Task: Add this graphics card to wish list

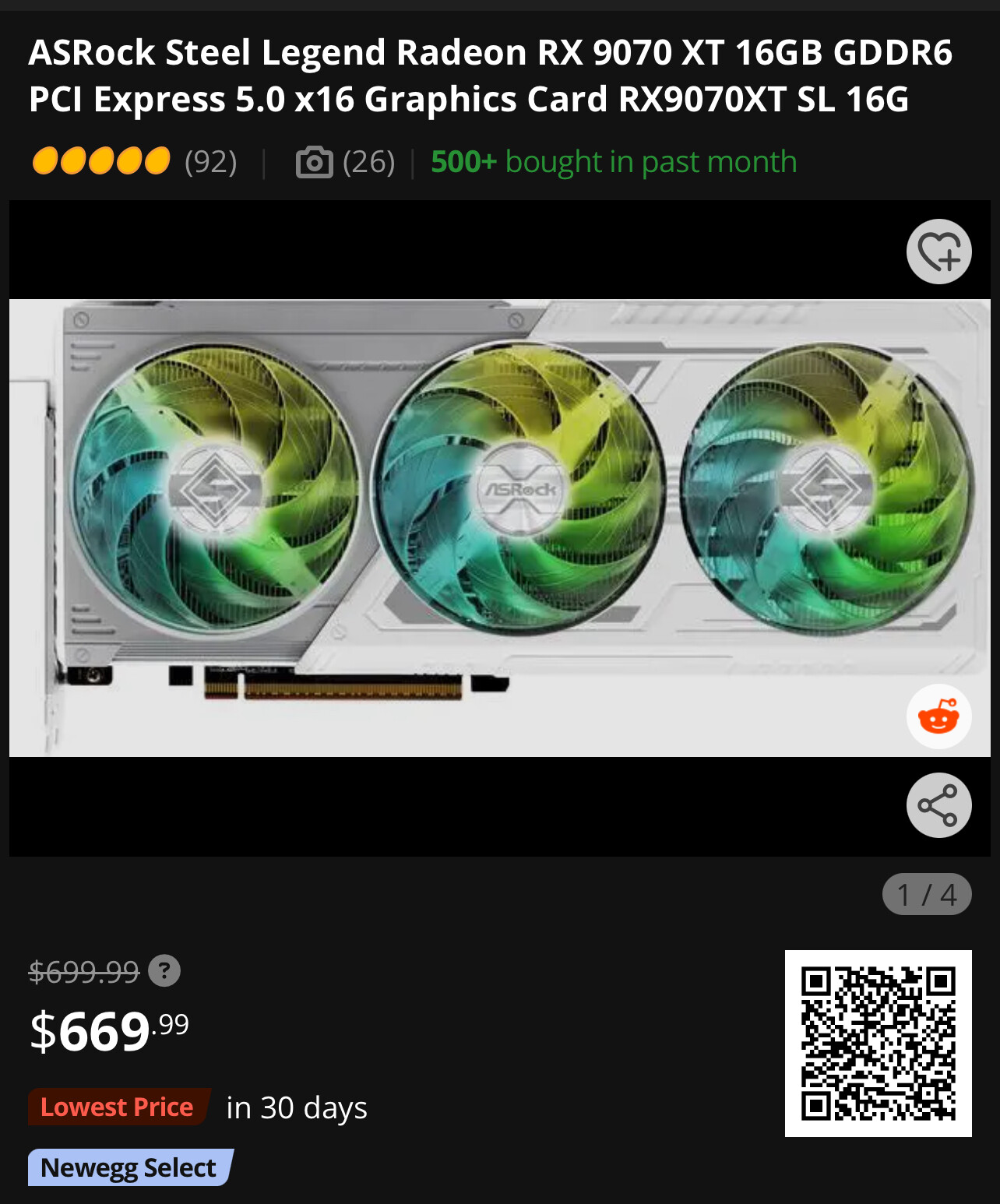Action: (x=938, y=252)
